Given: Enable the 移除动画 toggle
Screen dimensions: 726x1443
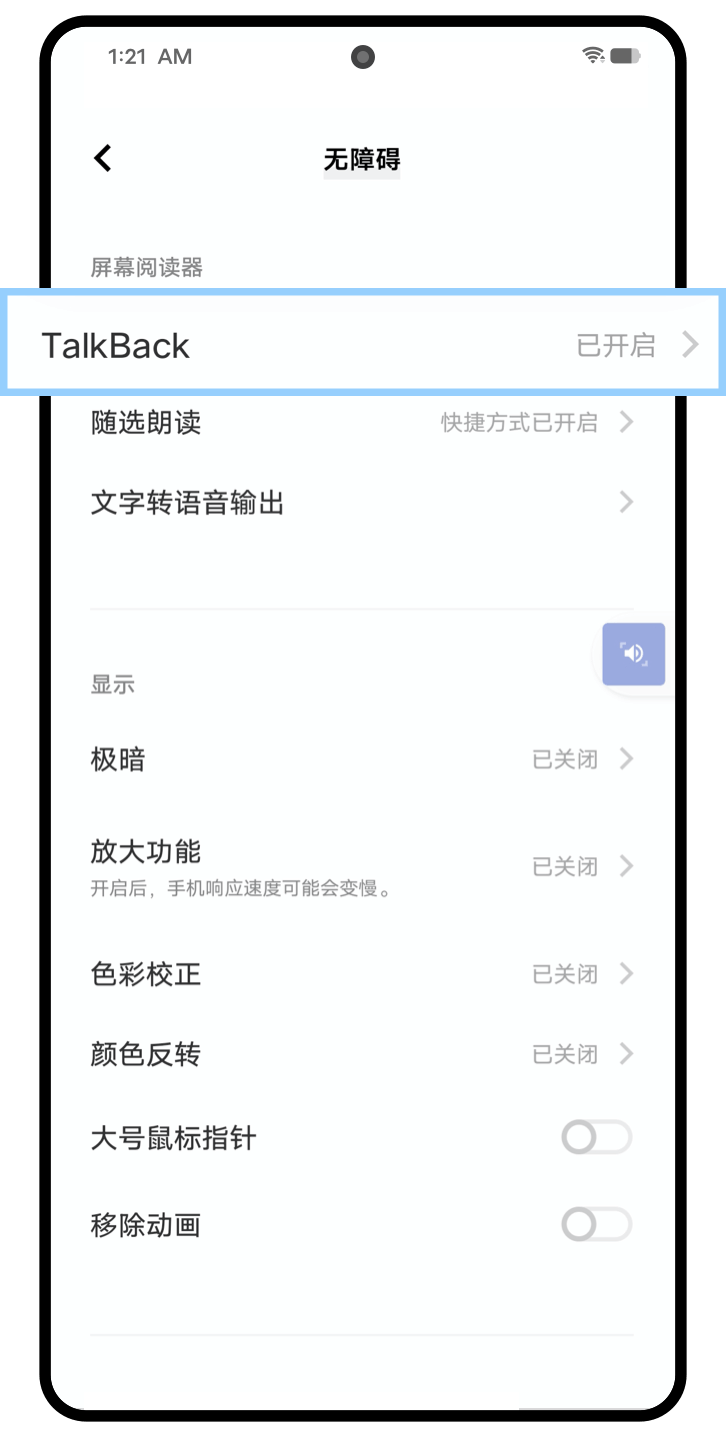Looking at the screenshot, I should tap(596, 1224).
